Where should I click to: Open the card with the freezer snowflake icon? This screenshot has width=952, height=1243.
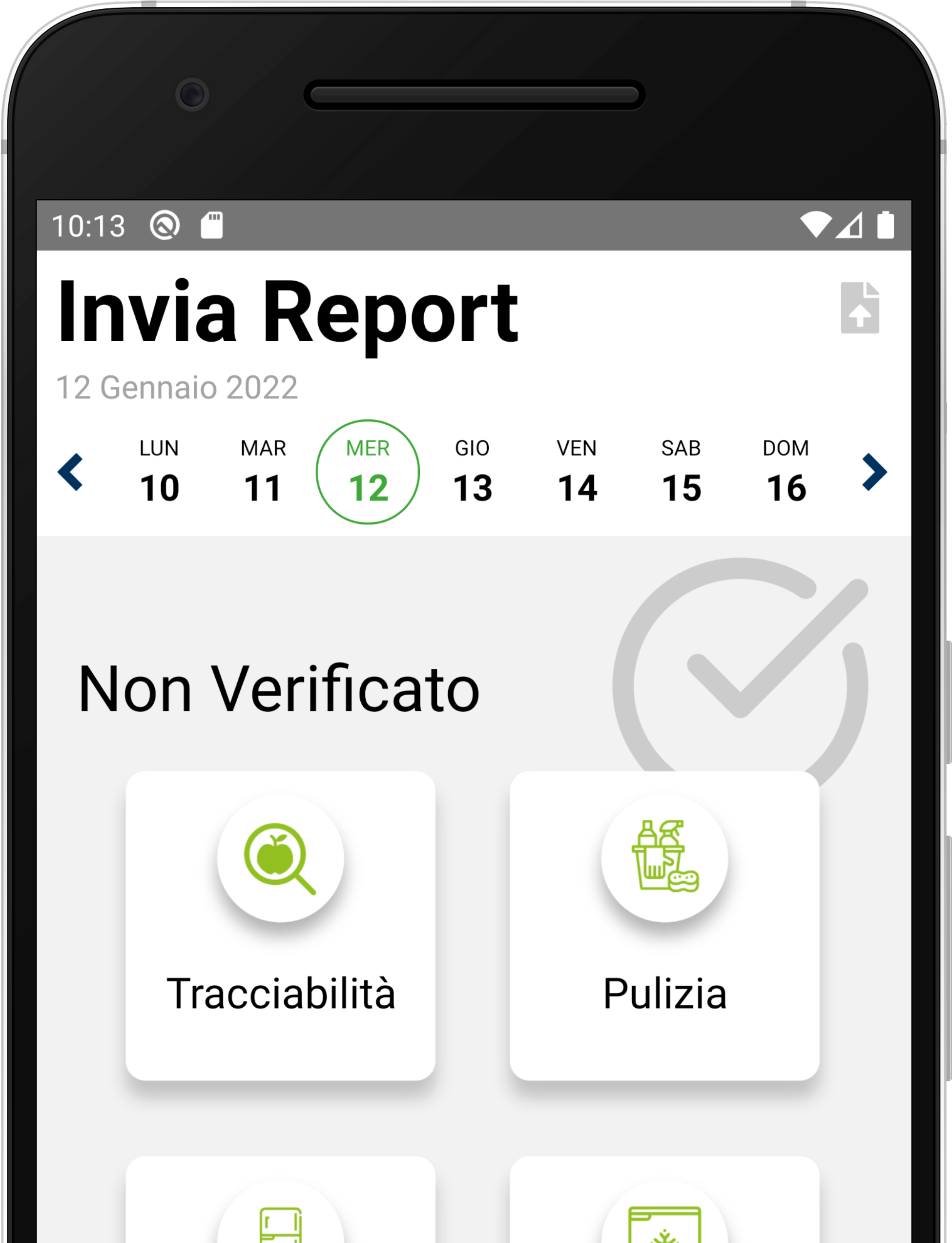tap(664, 1207)
